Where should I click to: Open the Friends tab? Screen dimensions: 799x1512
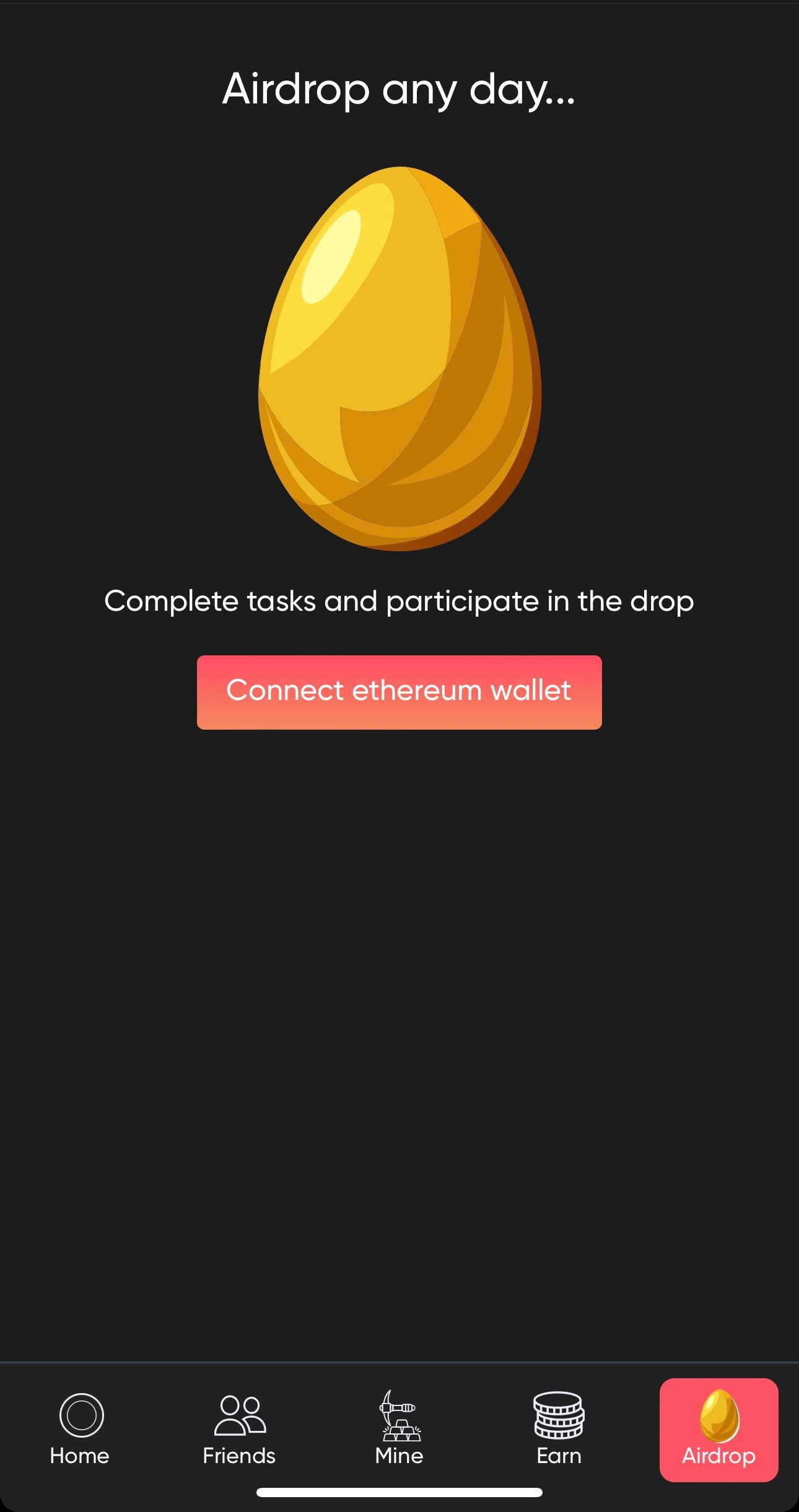tap(239, 1430)
